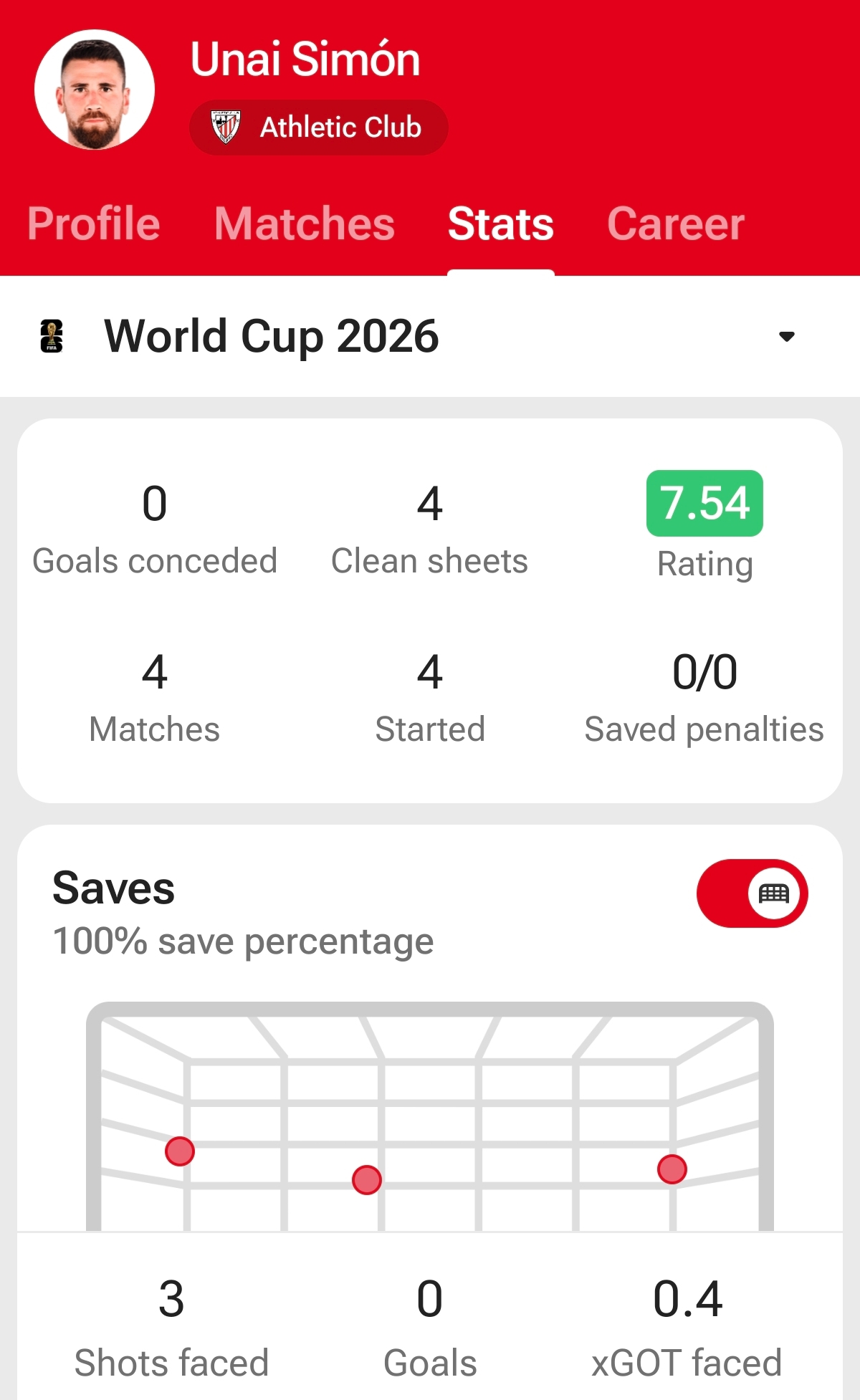Select the Stats tab
This screenshot has height=1400, width=860.
(x=501, y=224)
